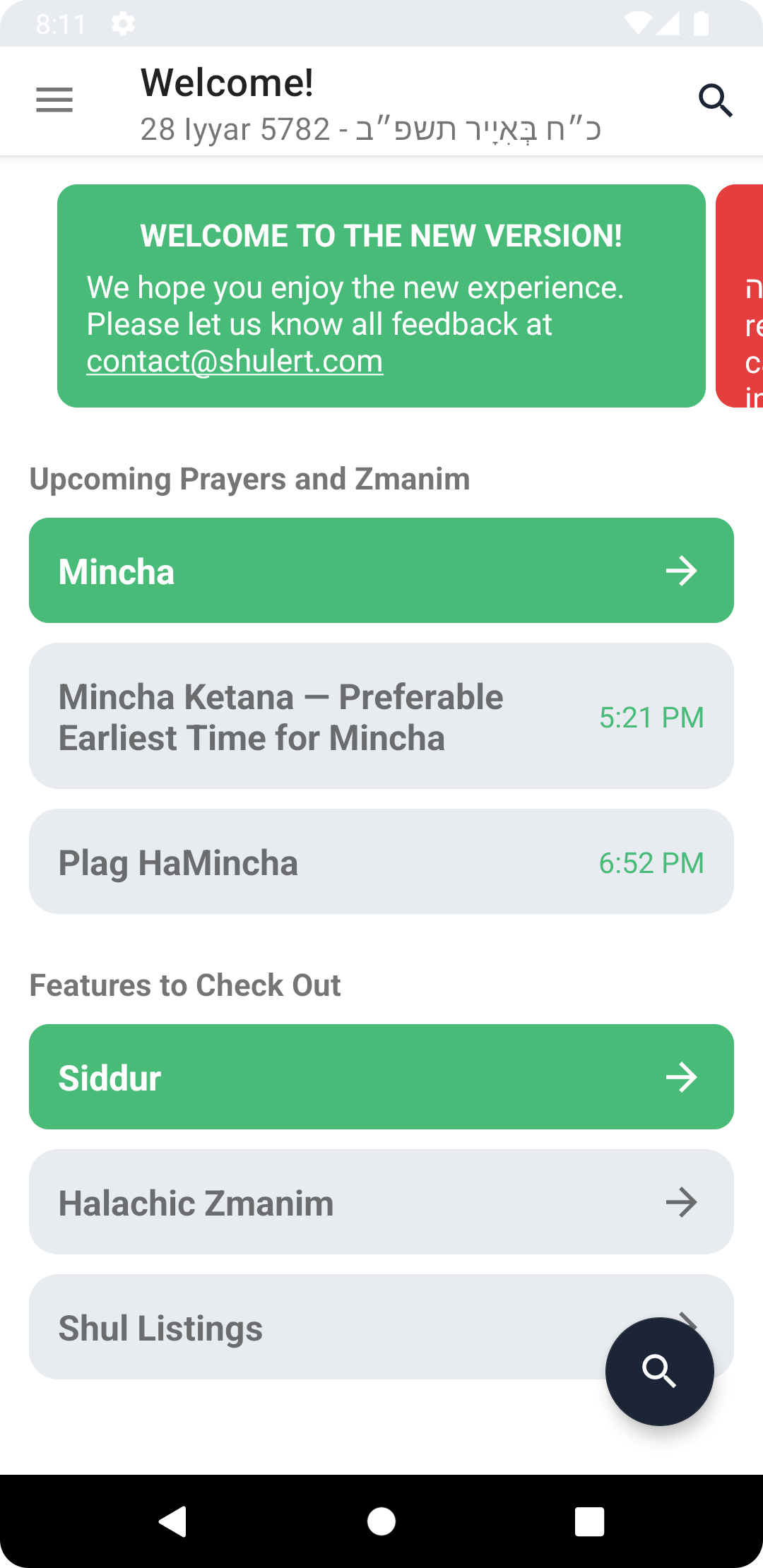The width and height of the screenshot is (763, 1568).
Task: Tap the system home button
Action: coord(381,1521)
